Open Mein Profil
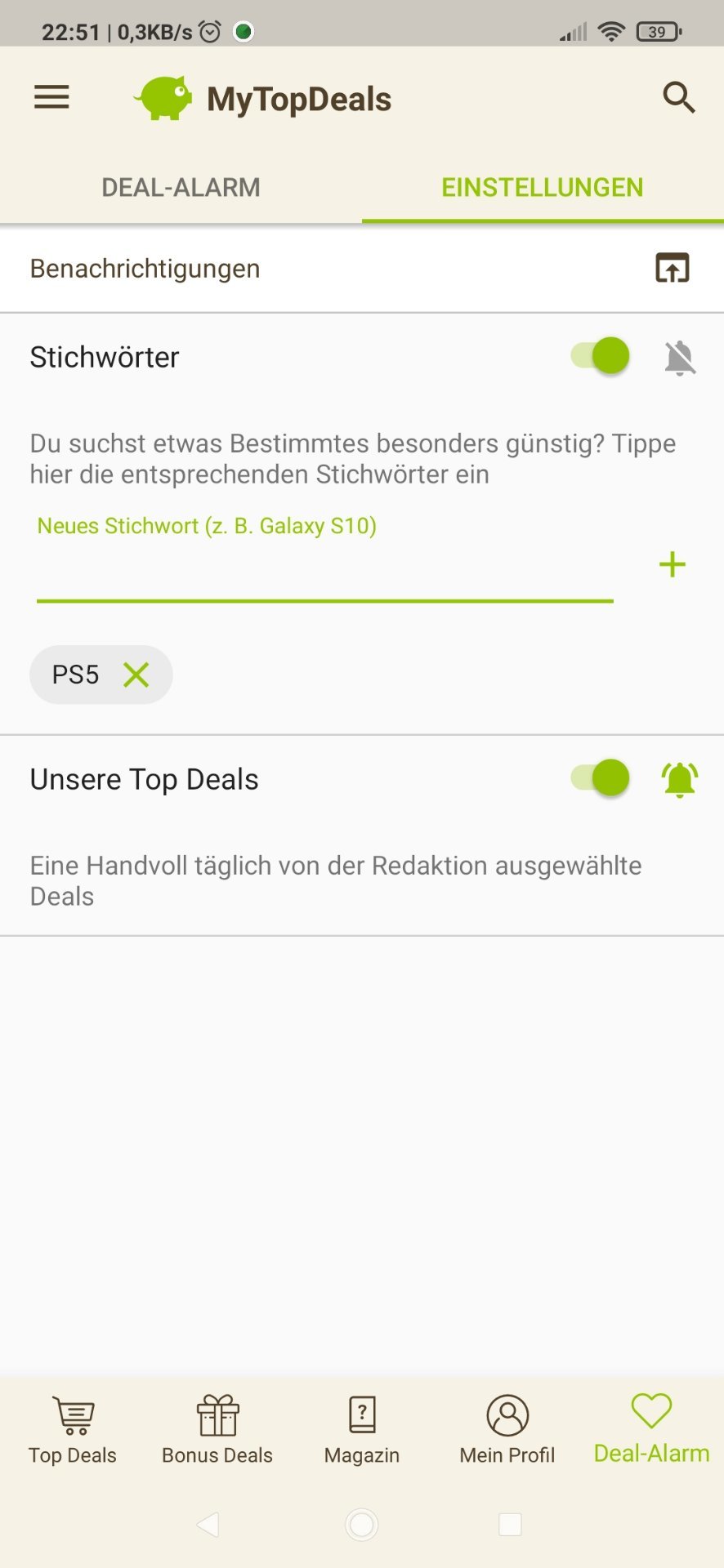The image size is (724, 1568). (507, 1429)
